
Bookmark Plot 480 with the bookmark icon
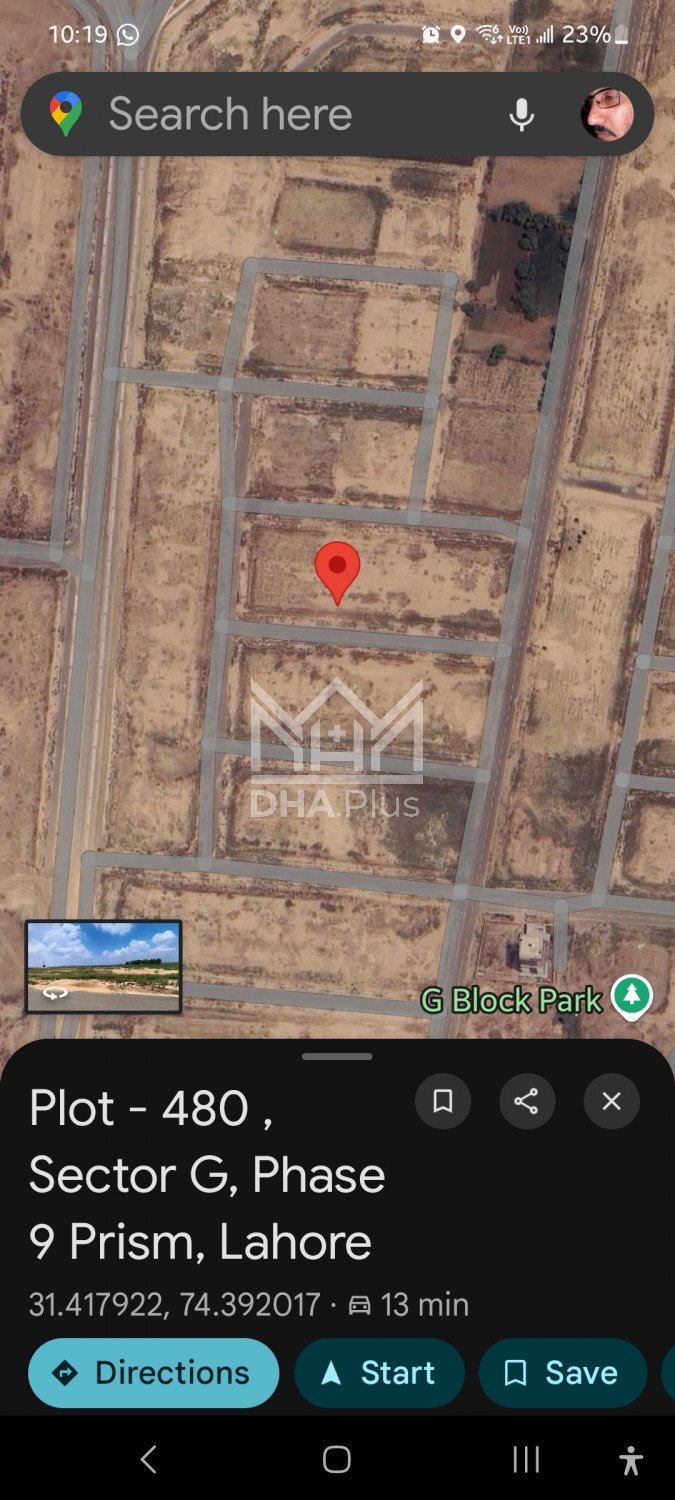443,1102
